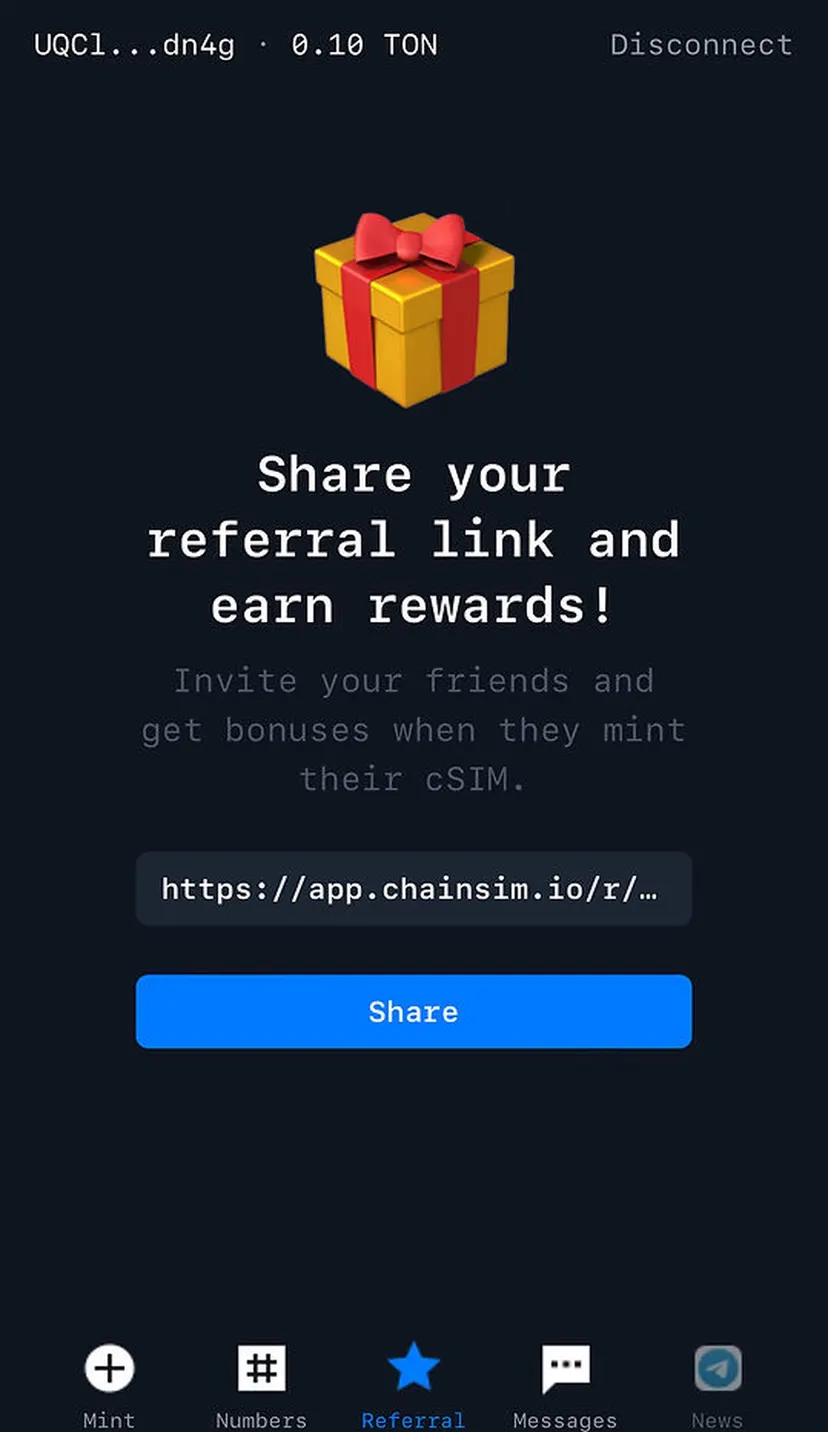This screenshot has width=828, height=1432.
Task: Tap the referral link field
Action: (413, 889)
